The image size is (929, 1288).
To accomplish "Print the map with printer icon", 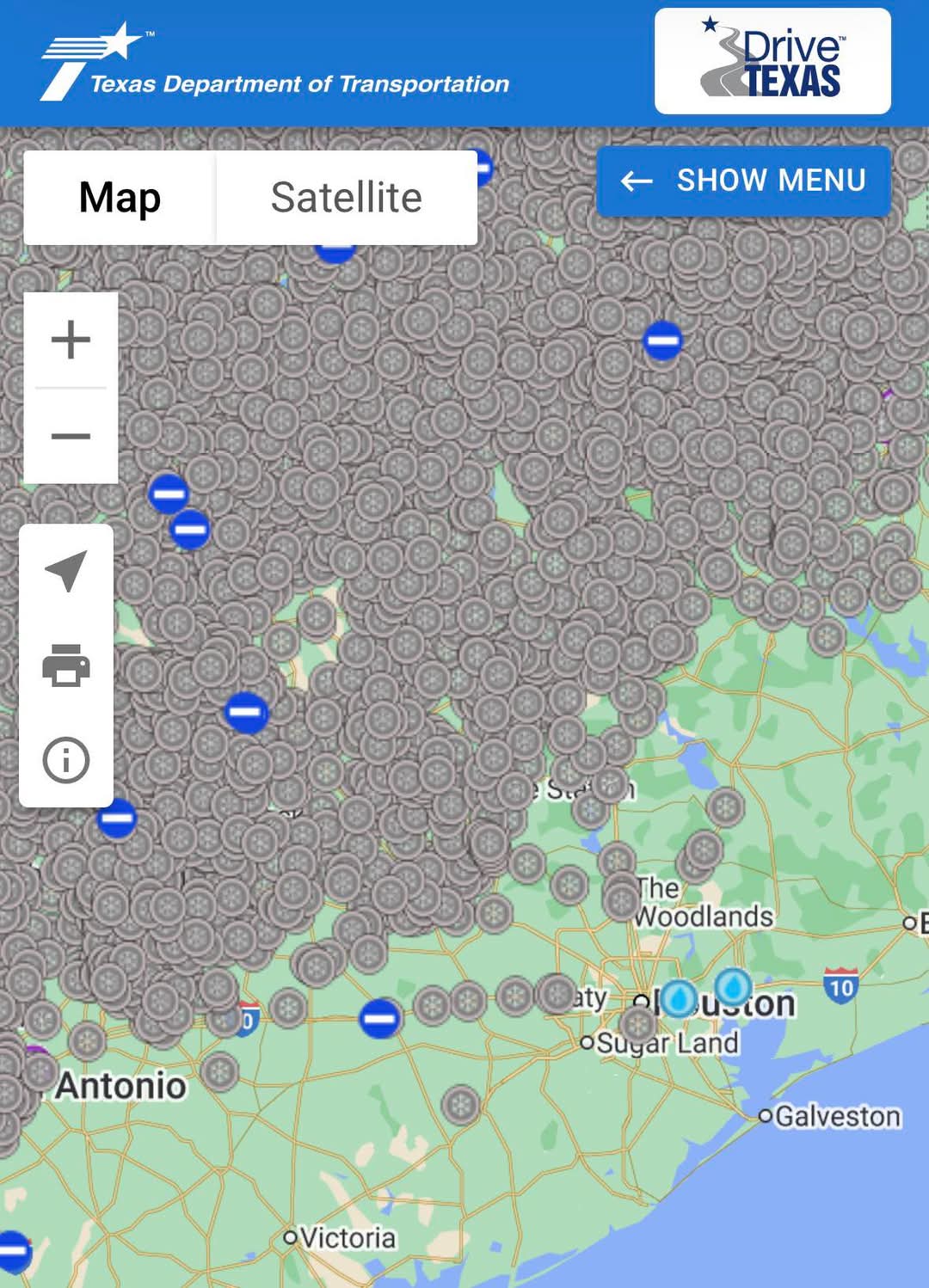I will [66, 665].
